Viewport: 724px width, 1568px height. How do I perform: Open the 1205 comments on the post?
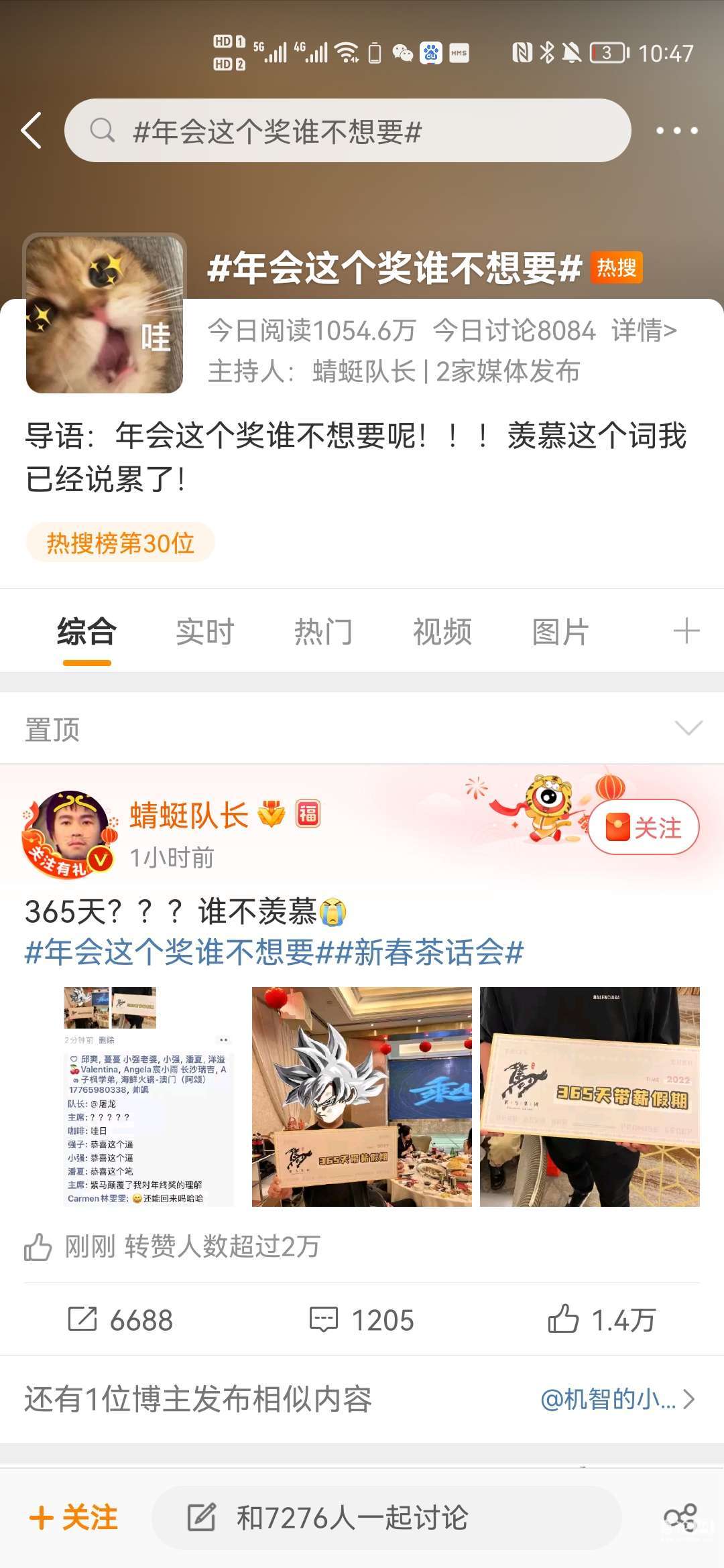click(x=362, y=1319)
